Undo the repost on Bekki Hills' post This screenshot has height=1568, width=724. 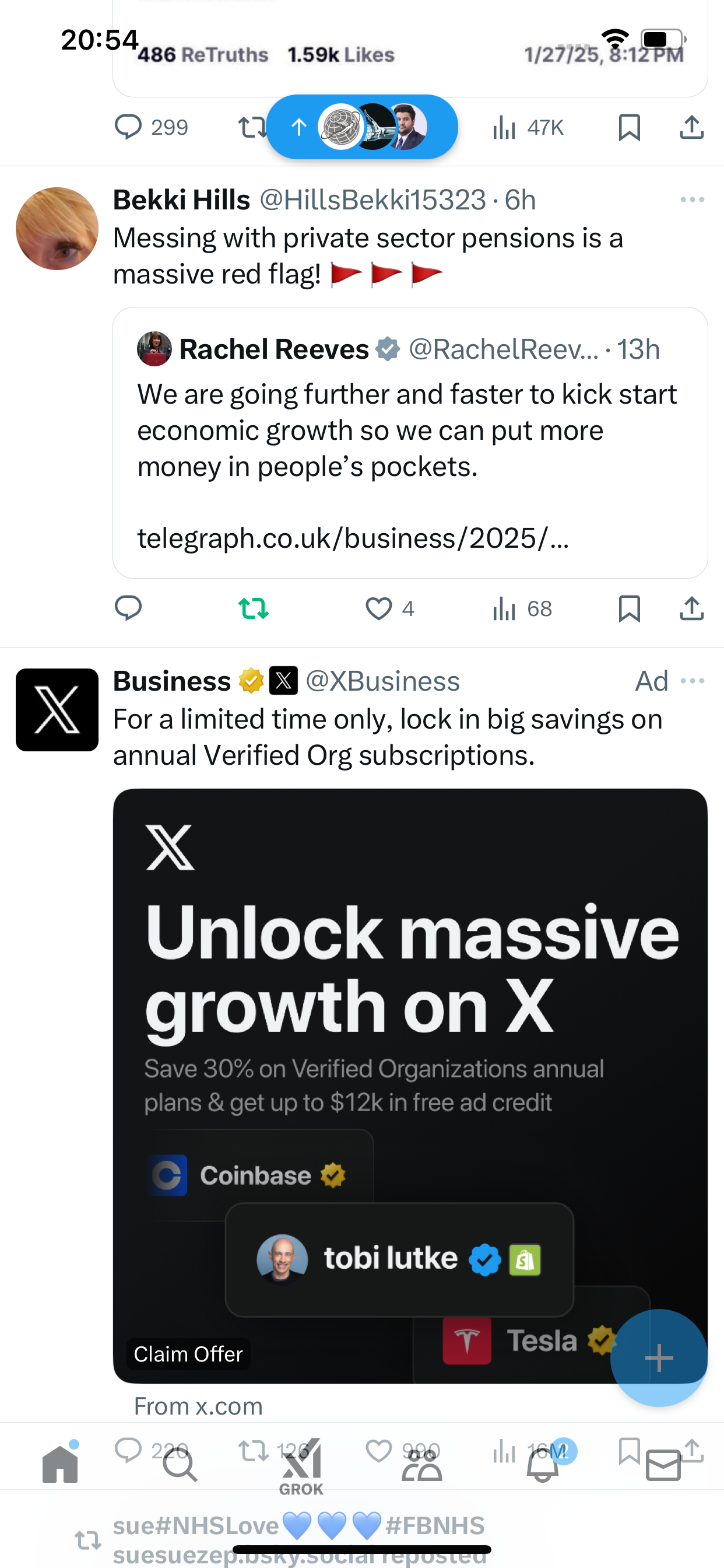click(253, 608)
